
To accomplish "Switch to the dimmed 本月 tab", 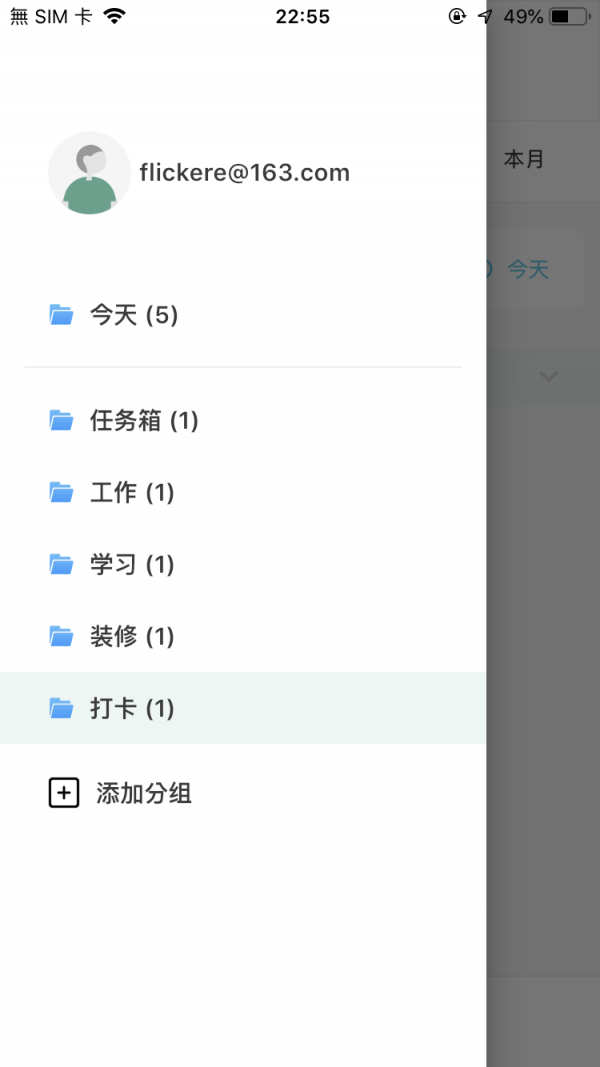I will point(524,159).
